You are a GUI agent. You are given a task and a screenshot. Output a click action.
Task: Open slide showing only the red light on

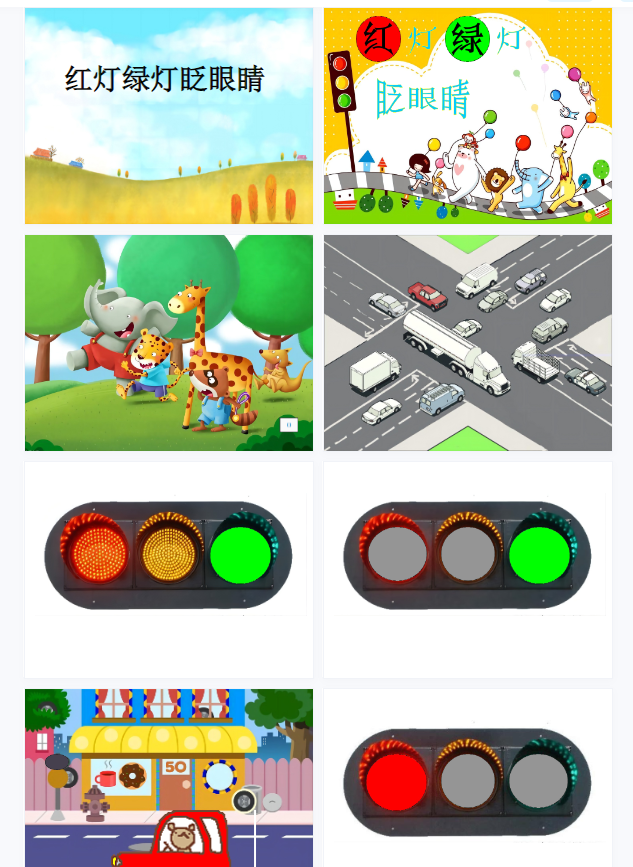pos(467,777)
